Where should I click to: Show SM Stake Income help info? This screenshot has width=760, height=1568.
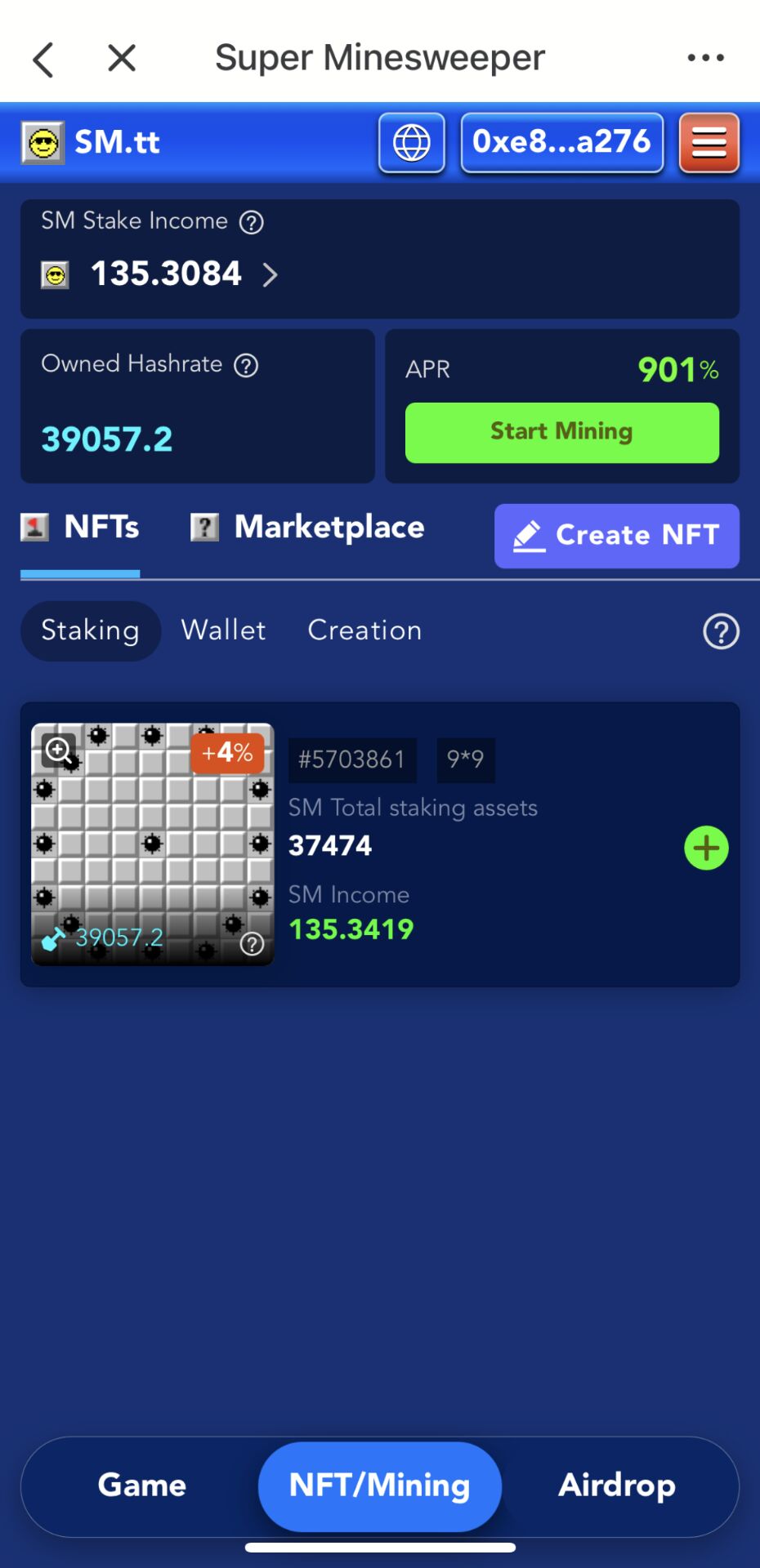coord(252,222)
